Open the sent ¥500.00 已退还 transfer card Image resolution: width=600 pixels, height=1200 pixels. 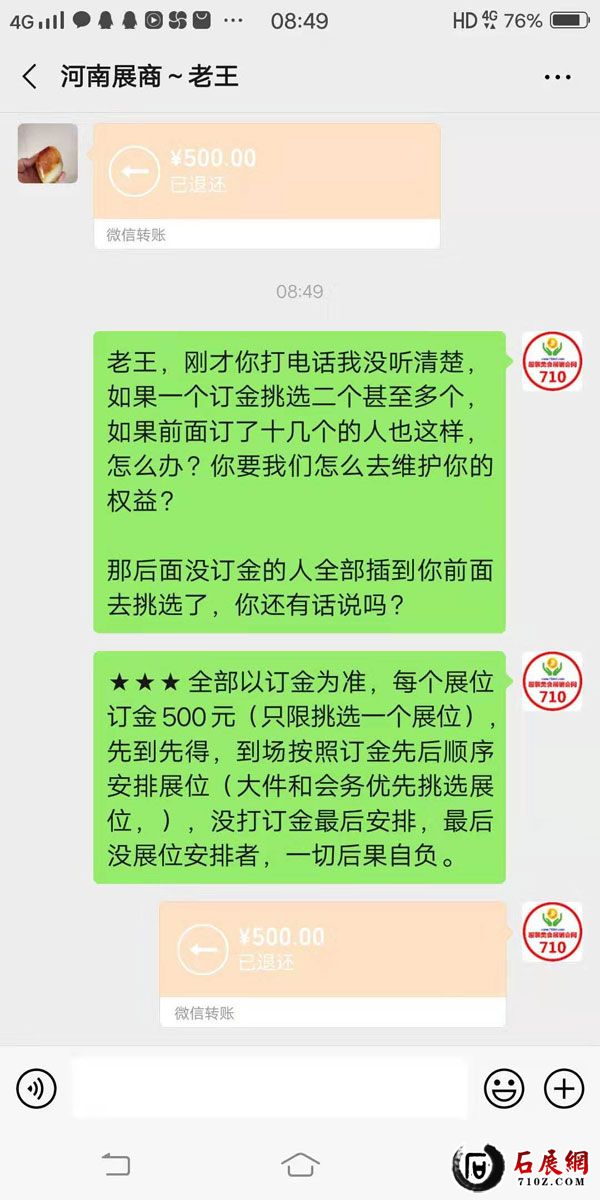pyautogui.click(x=332, y=950)
